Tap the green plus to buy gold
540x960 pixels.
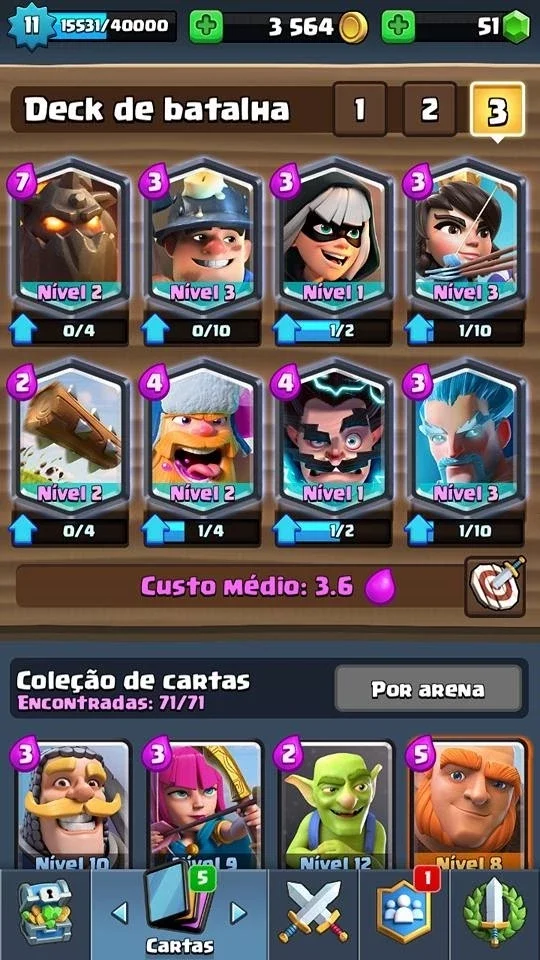[x=206, y=26]
